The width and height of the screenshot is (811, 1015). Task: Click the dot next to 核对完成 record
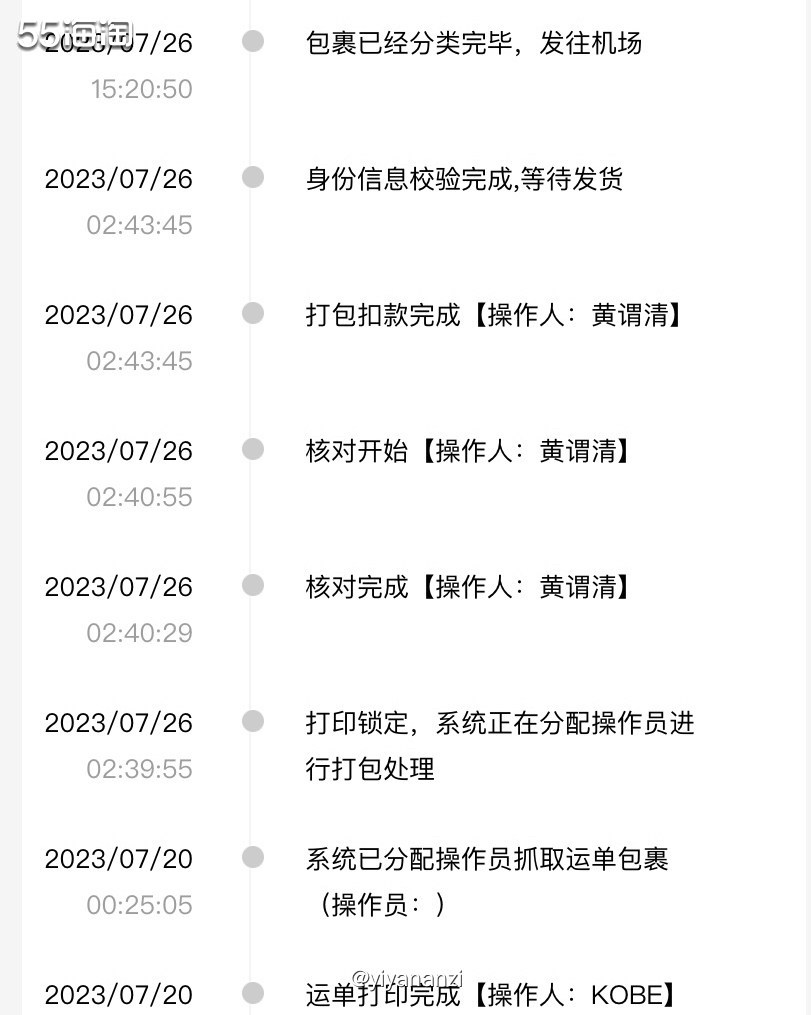tap(252, 587)
